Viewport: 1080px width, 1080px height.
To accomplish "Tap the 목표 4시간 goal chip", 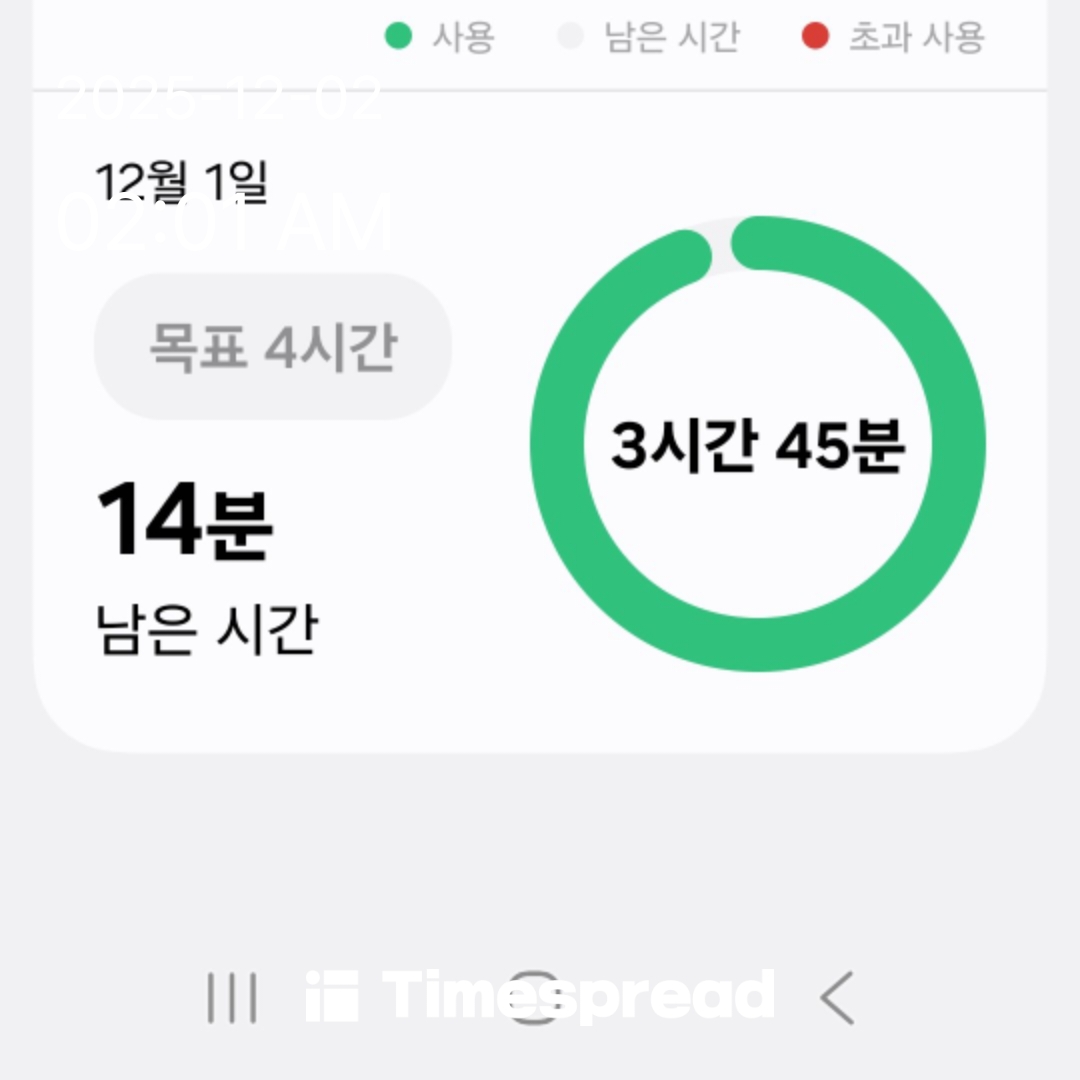I will pyautogui.click(x=273, y=346).
